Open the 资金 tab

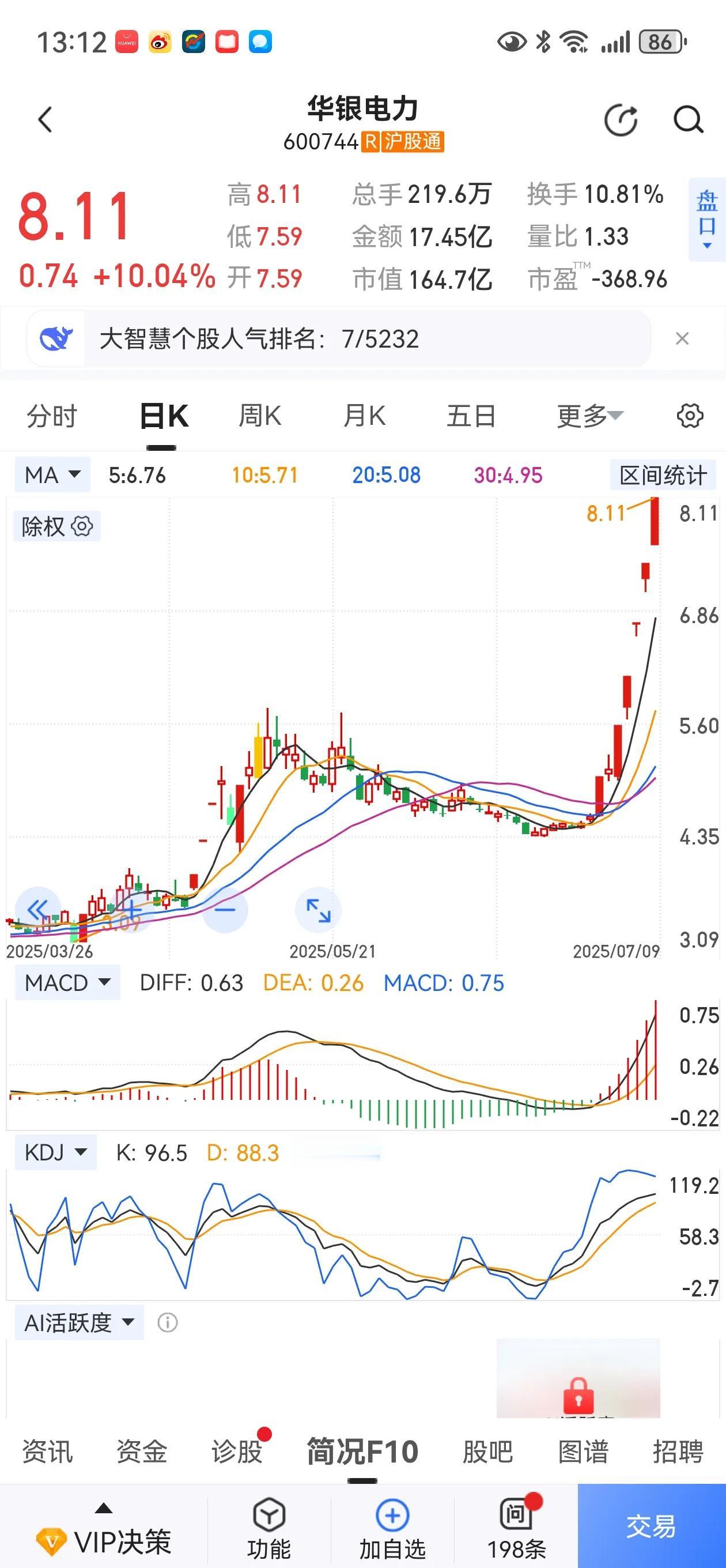(141, 1452)
